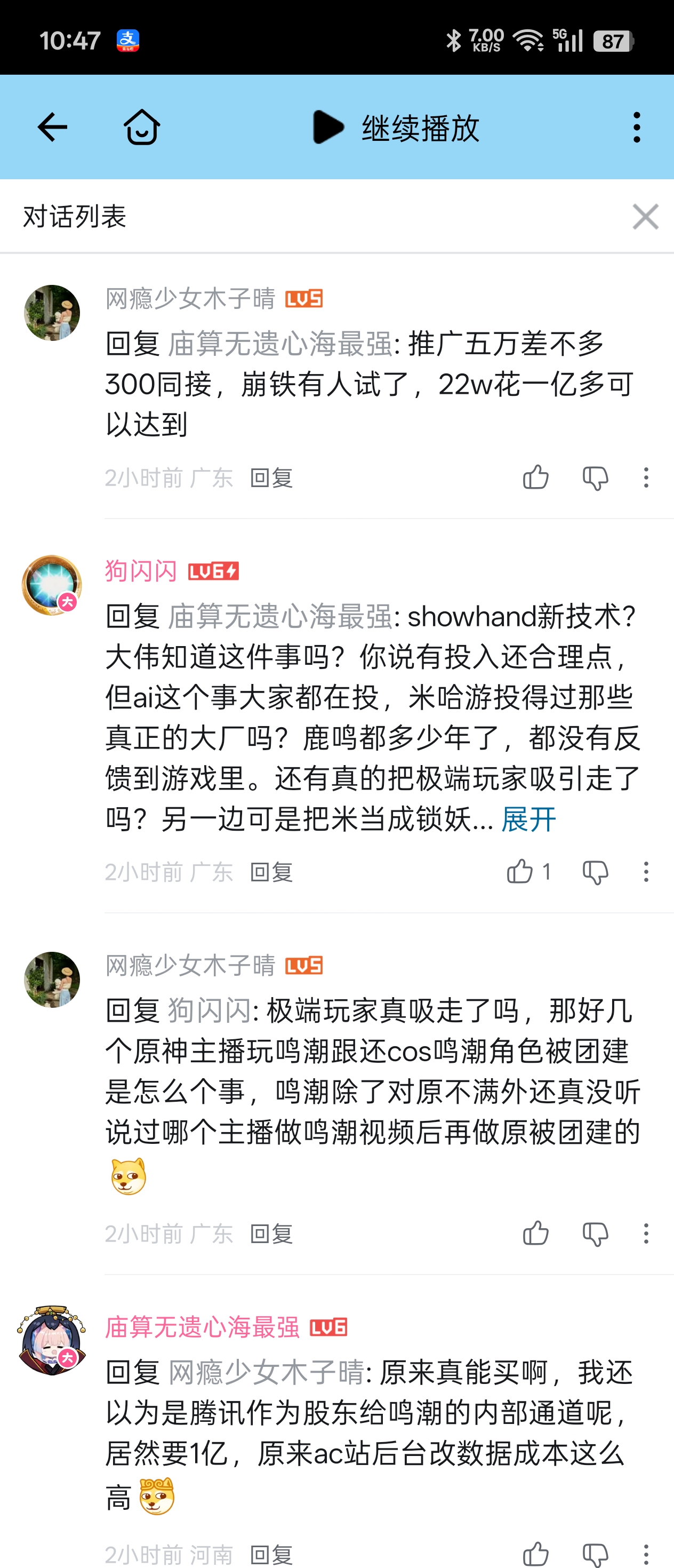Like the comment about 原来真能买啊
The image size is (674, 1568).
point(535,1554)
